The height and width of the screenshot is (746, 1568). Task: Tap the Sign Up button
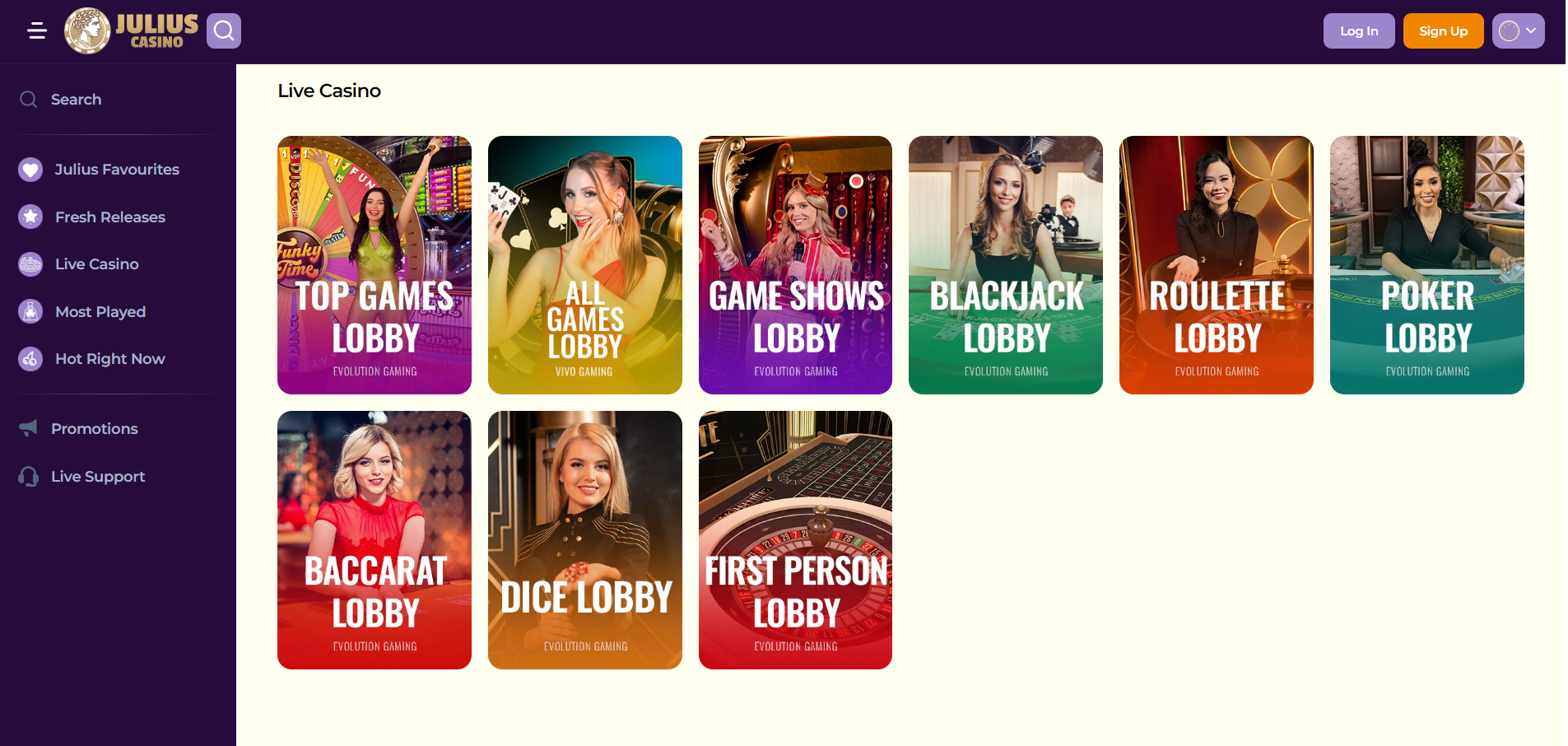(x=1443, y=31)
